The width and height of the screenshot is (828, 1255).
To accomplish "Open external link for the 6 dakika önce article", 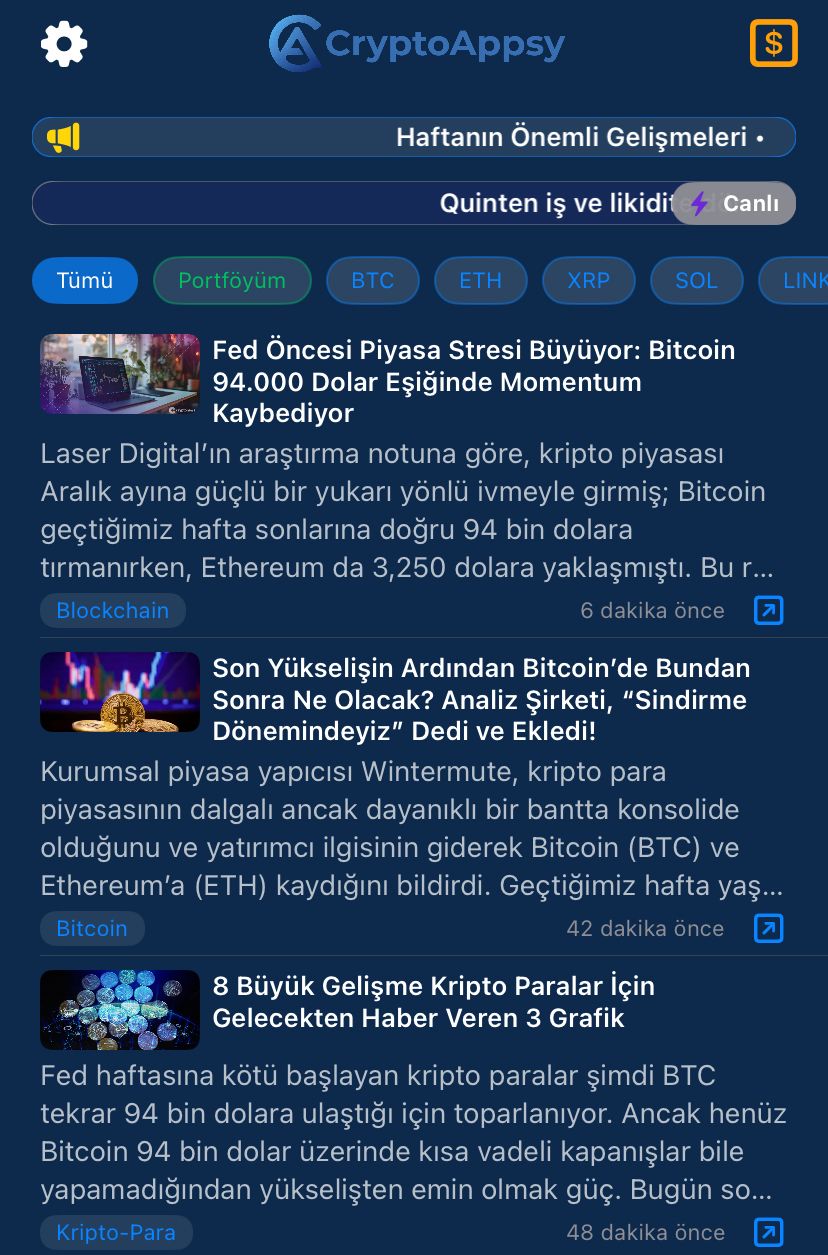I will click(768, 611).
